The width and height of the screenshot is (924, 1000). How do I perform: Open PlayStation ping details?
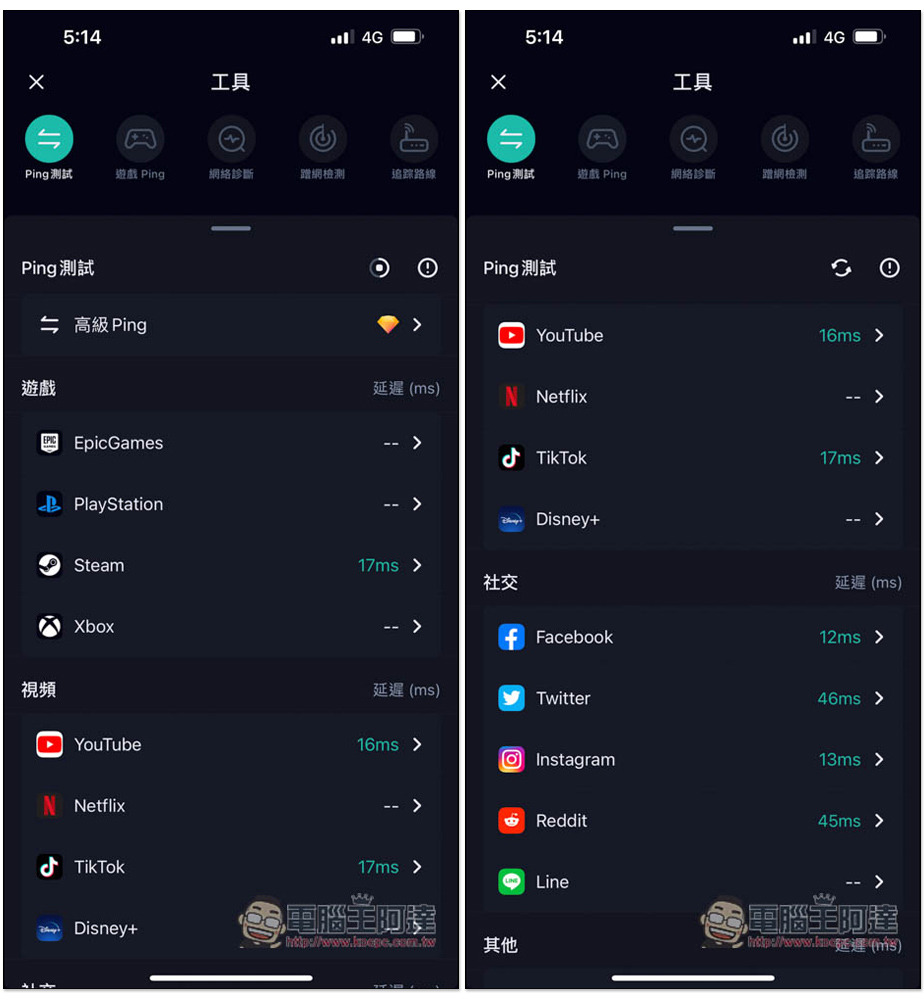click(230, 504)
